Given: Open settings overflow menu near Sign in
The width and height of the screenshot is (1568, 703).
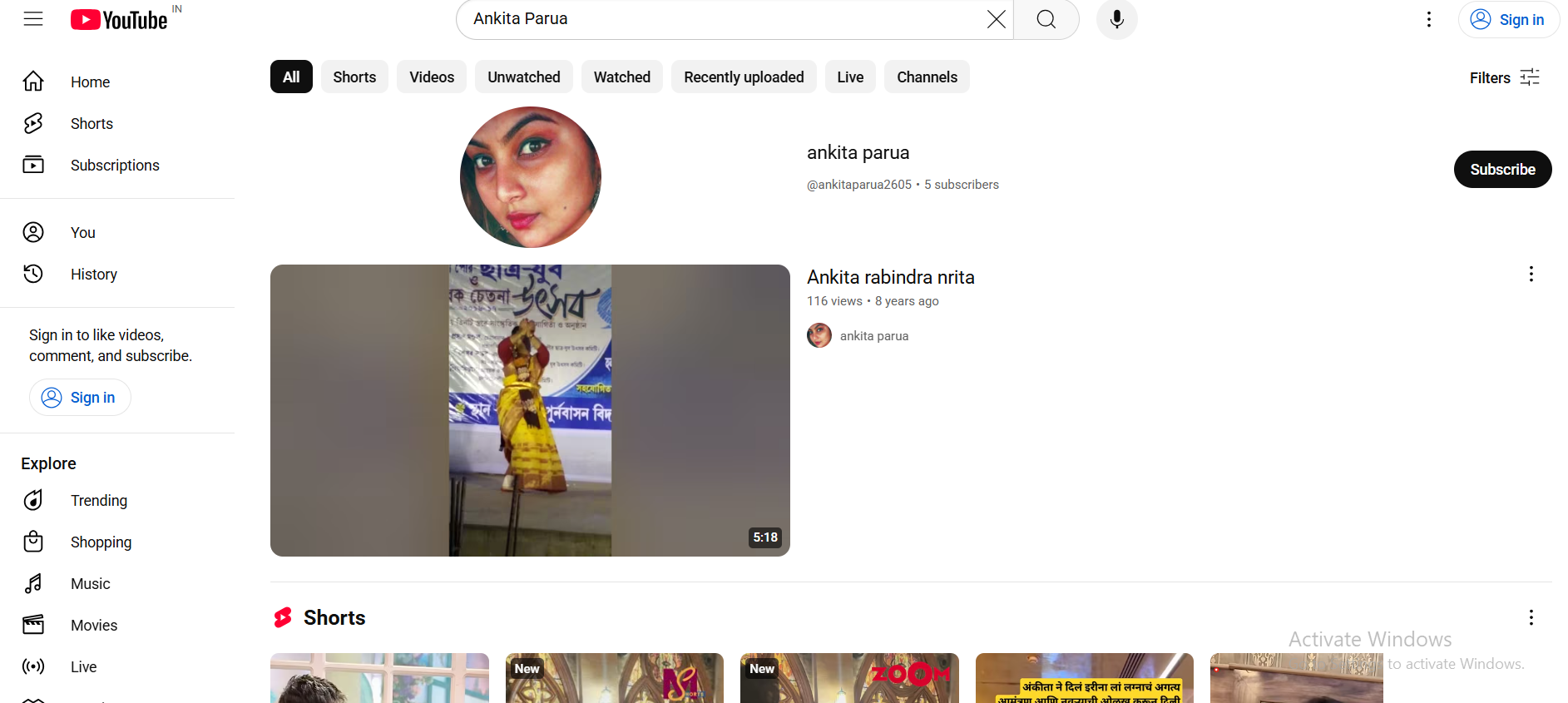Looking at the screenshot, I should (x=1428, y=19).
